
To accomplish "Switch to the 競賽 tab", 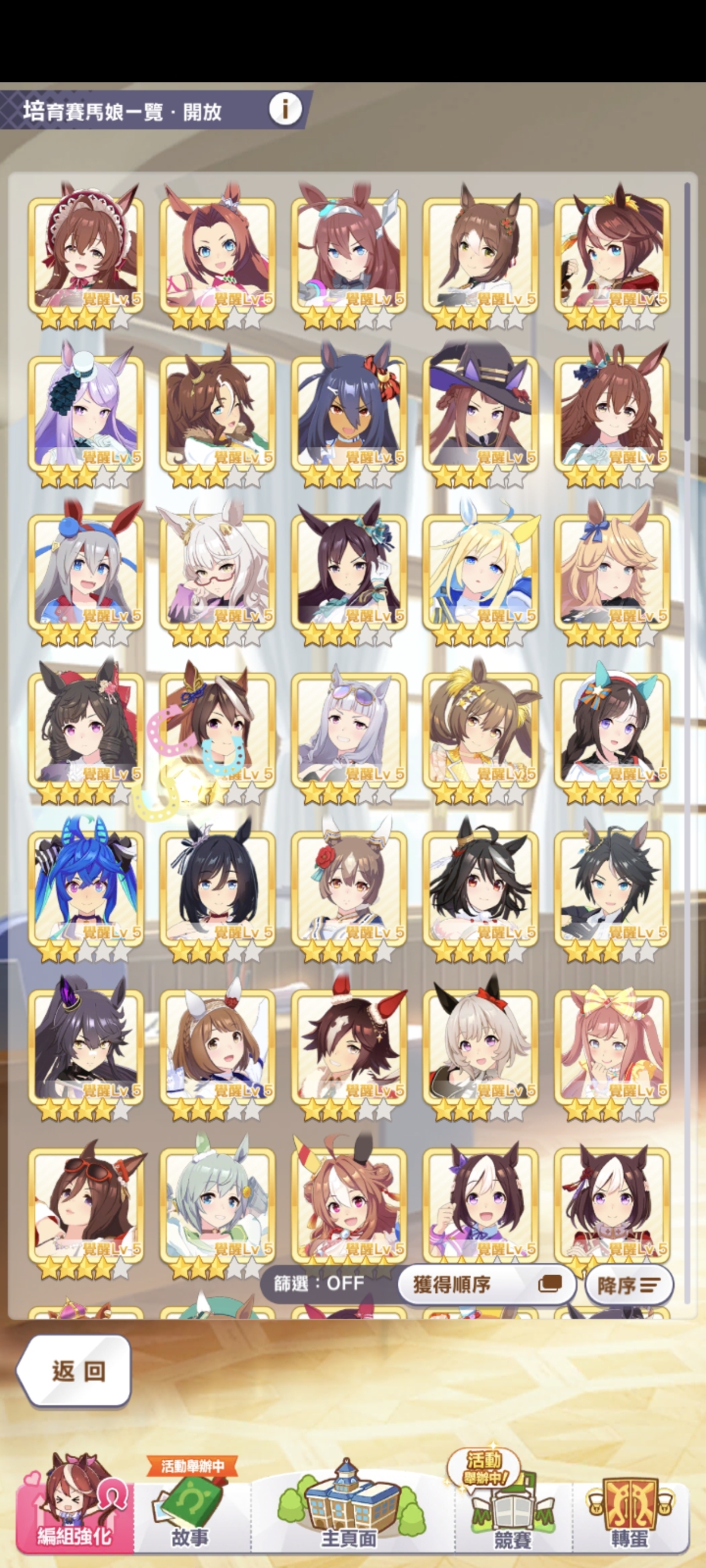I will [x=512, y=1509].
